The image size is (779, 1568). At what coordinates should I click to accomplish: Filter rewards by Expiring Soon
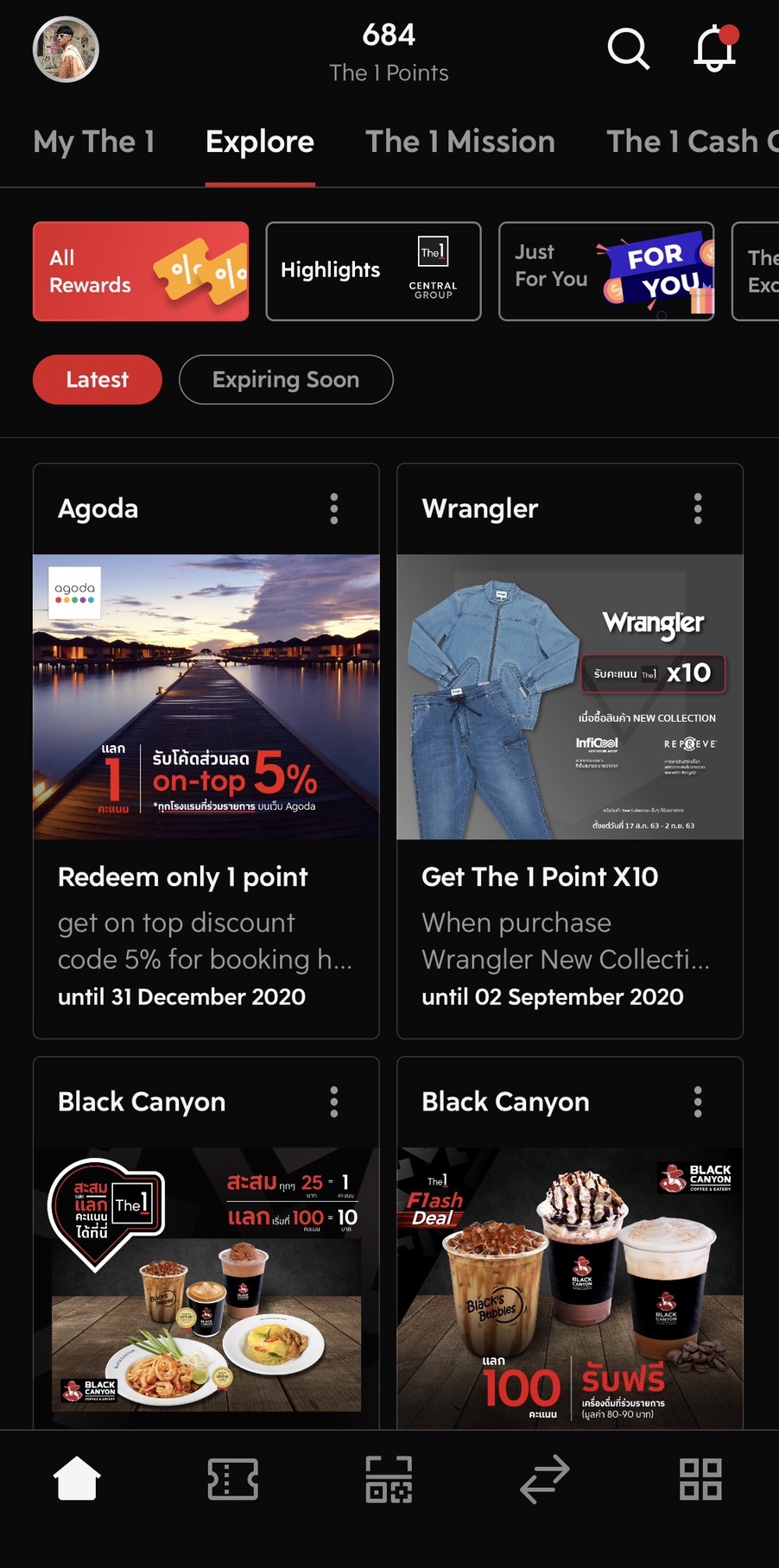286,379
